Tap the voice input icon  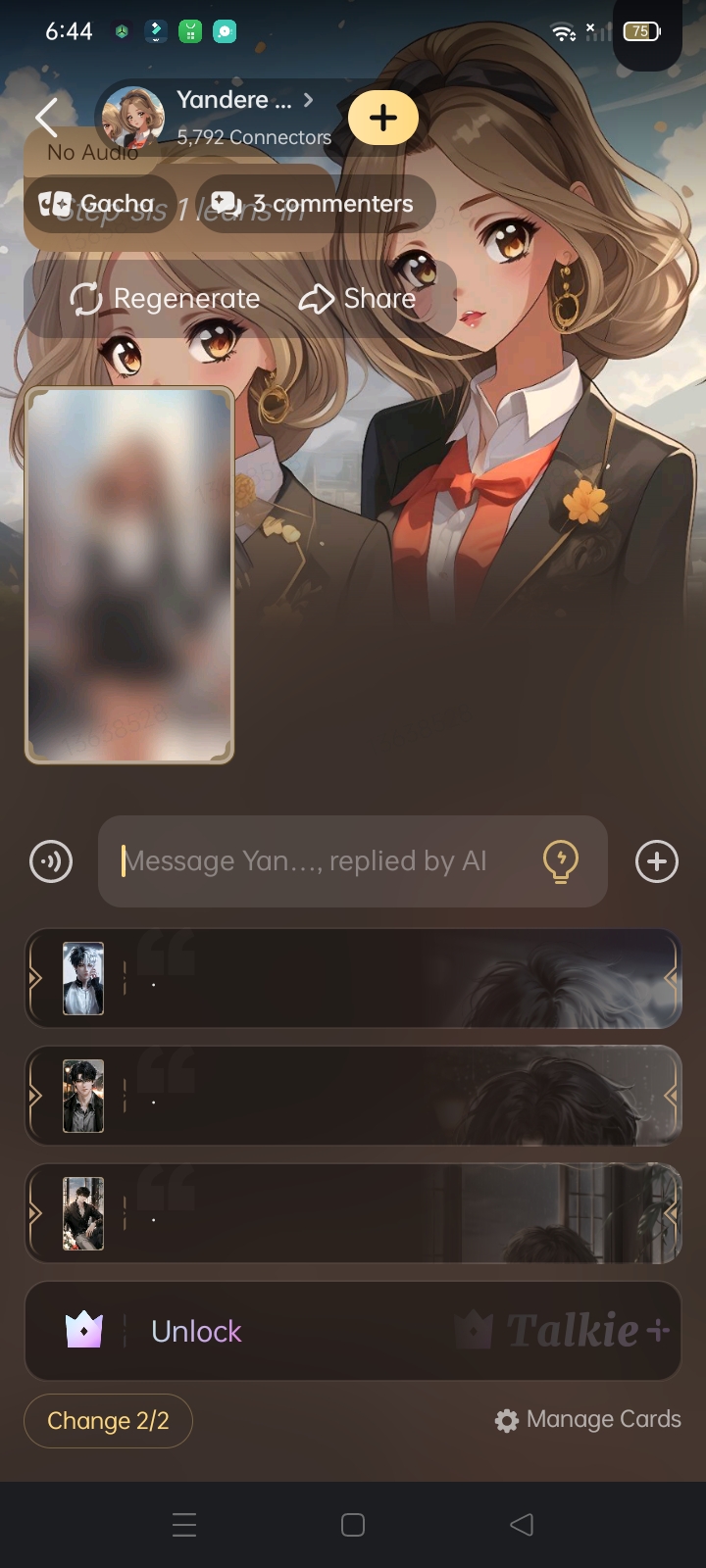coord(51,861)
